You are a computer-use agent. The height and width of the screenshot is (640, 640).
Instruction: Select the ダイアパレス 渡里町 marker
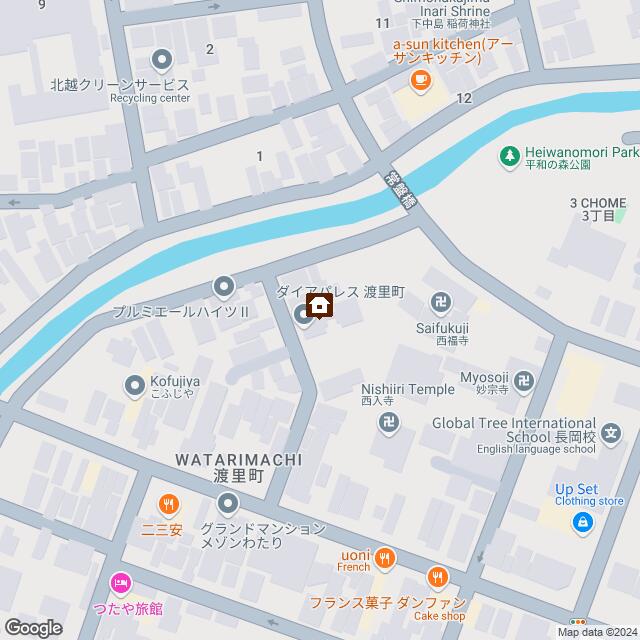pos(303,316)
